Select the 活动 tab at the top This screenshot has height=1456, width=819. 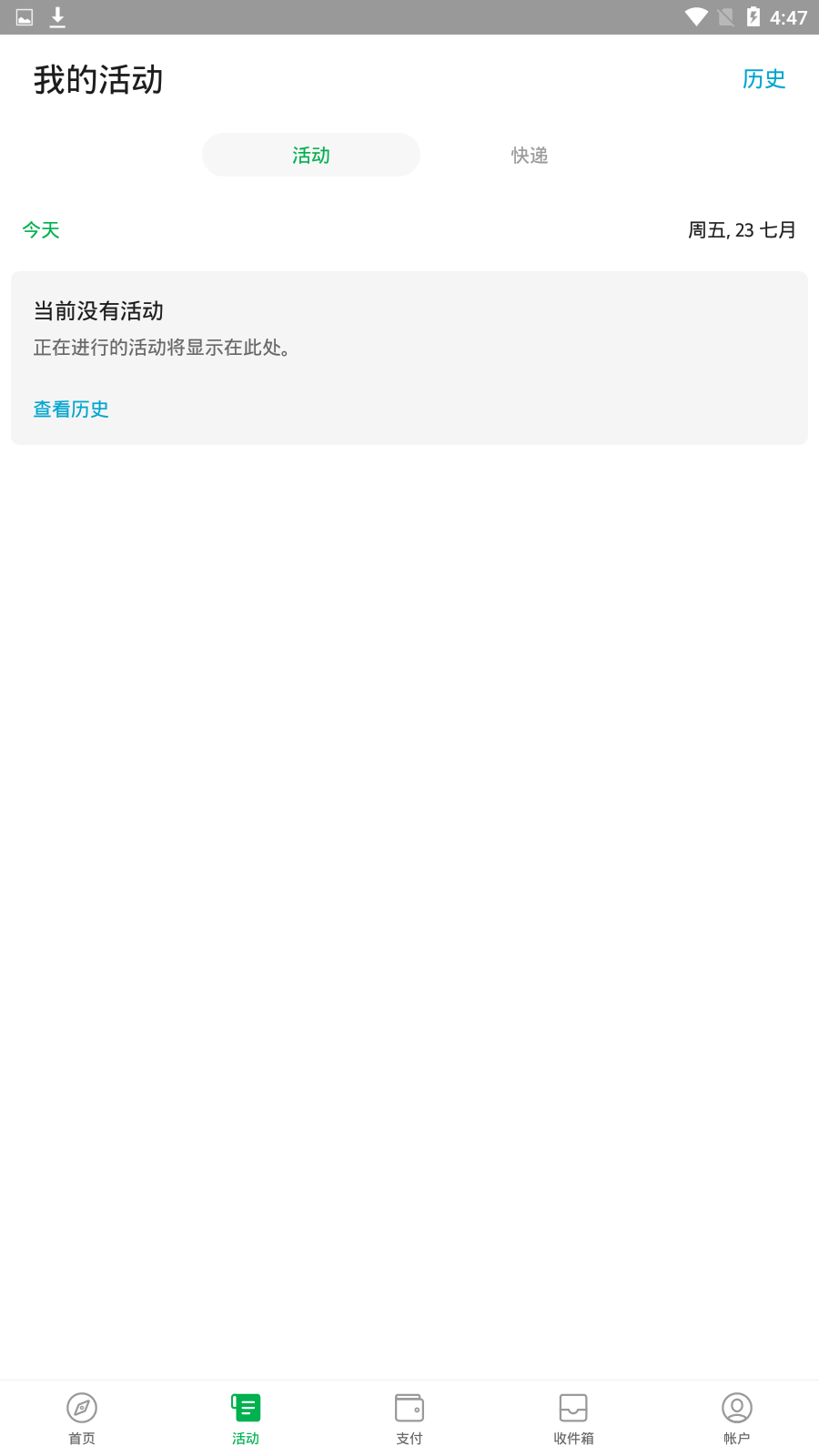pyautogui.click(x=310, y=155)
